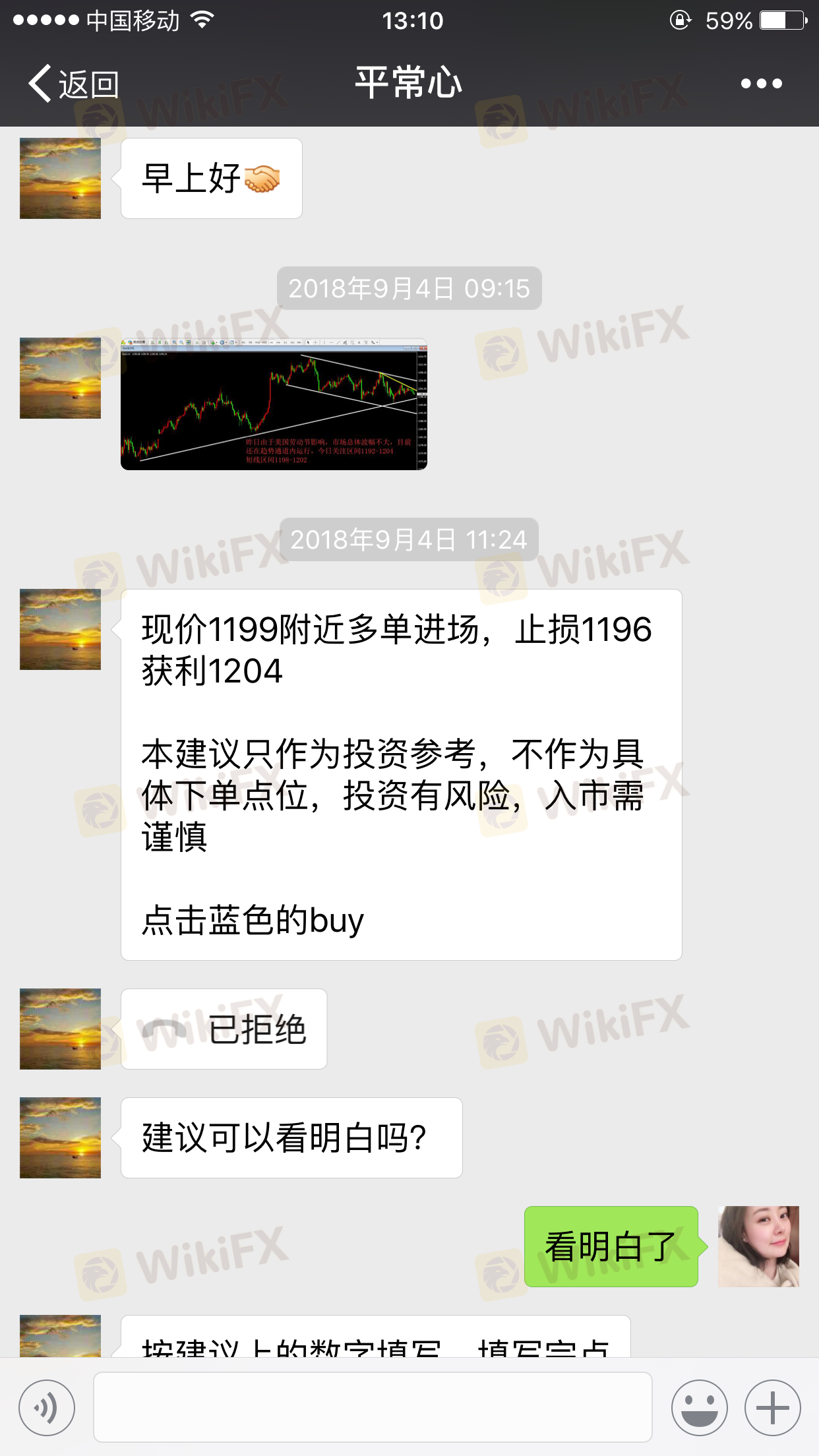Focus the message text field

tap(373, 1407)
